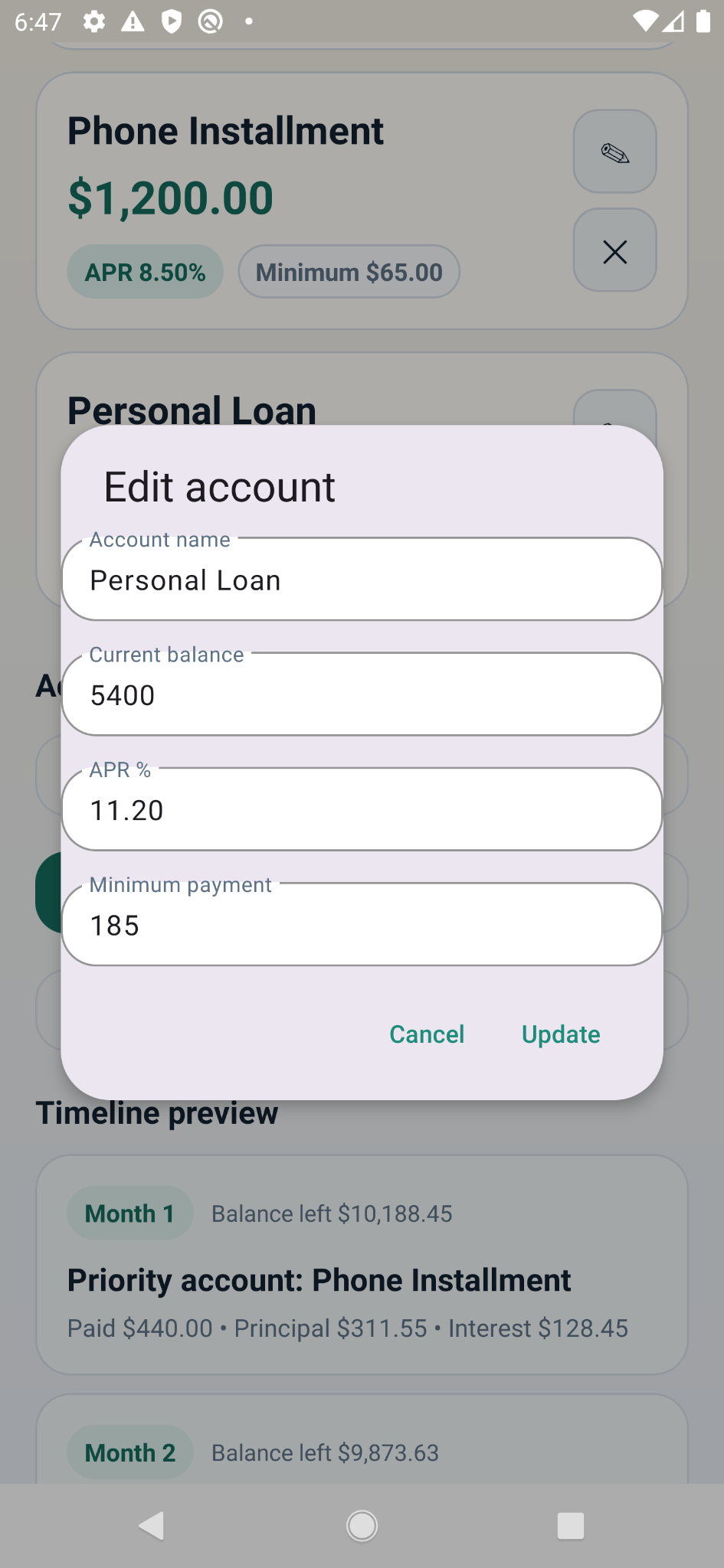Image resolution: width=724 pixels, height=1568 pixels.
Task: Tap the battery indicator in the status bar
Action: (x=703, y=21)
